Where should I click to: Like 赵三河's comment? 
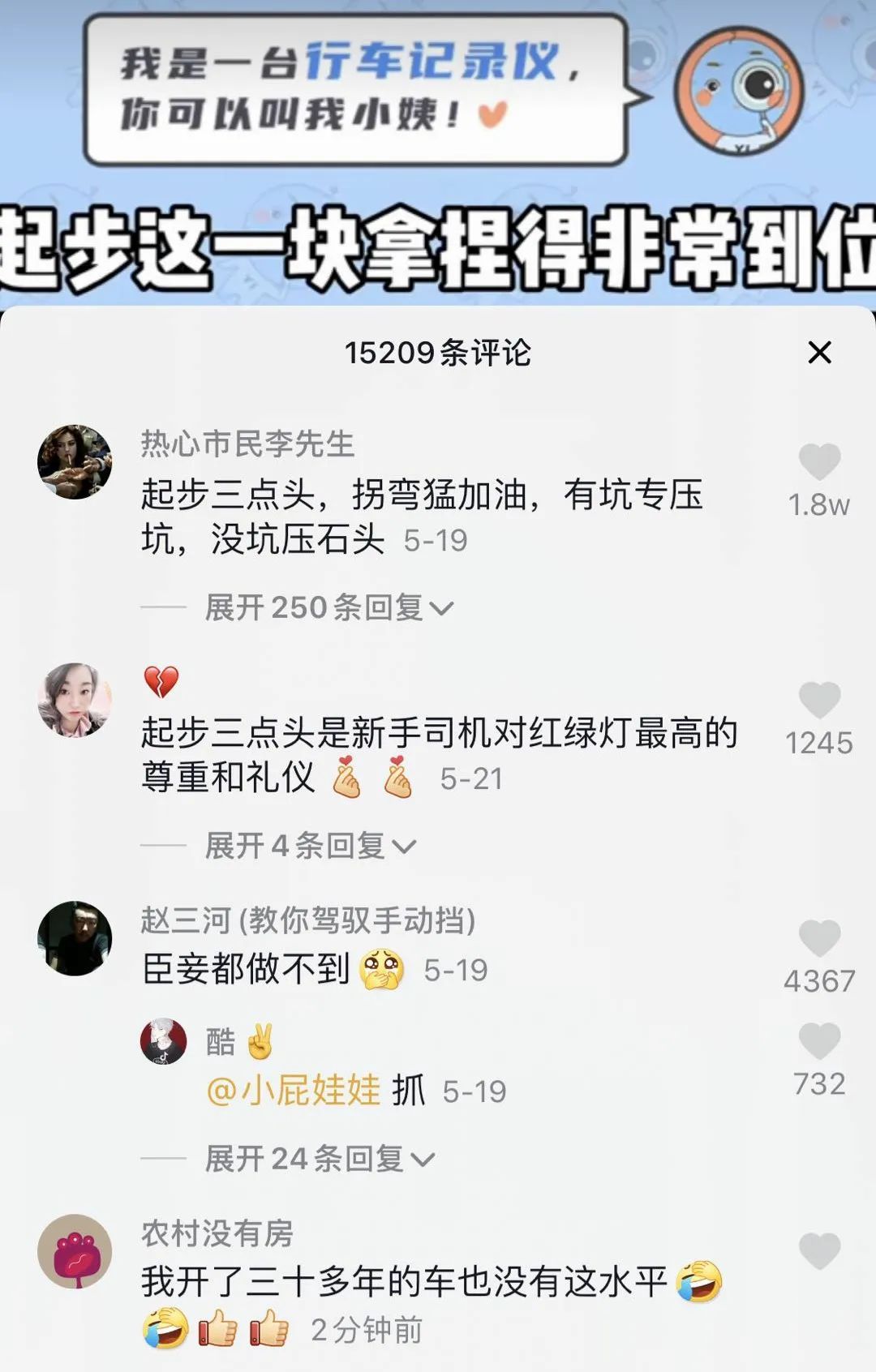[x=819, y=938]
